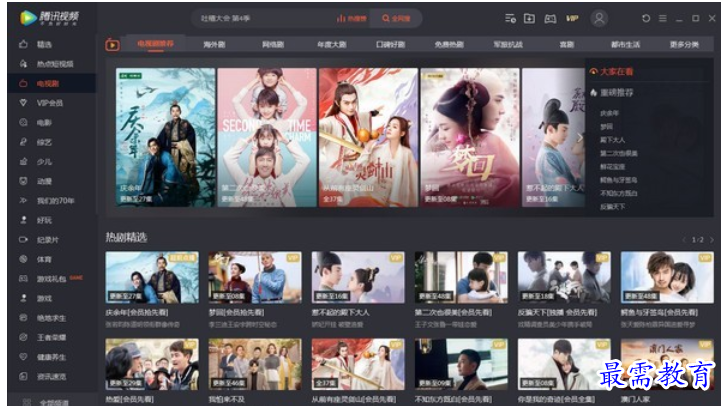721x406 pixels.
Task: Go to 电影 section in the sidebar
Action: (x=43, y=122)
